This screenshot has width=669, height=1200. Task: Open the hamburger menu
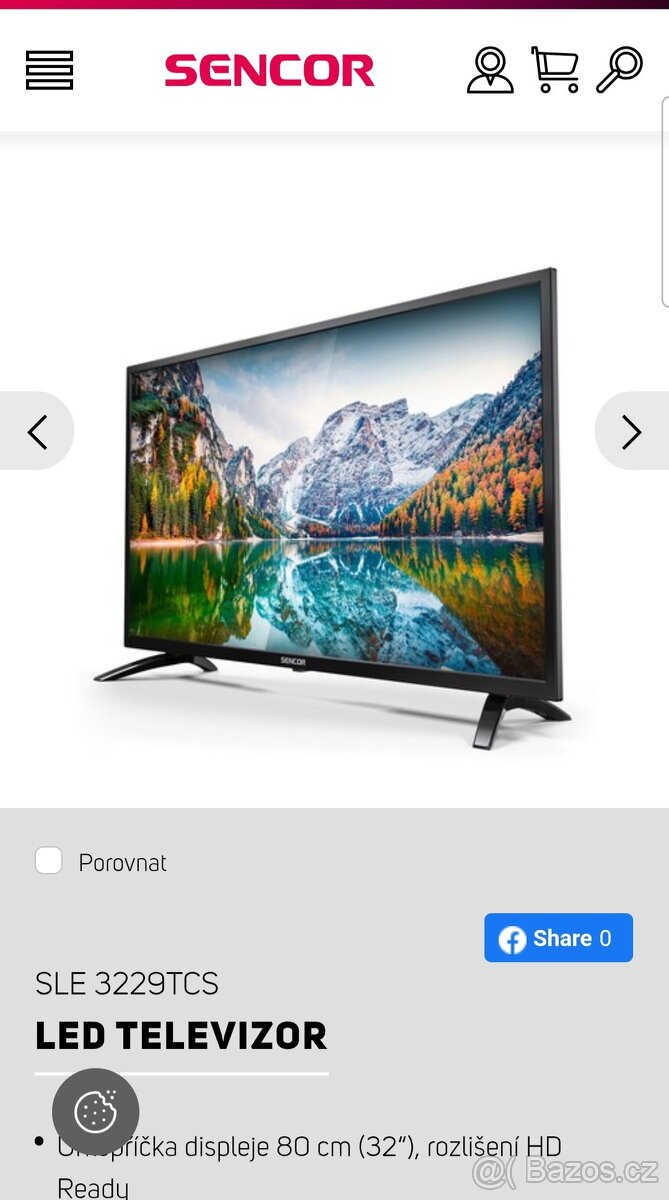(49, 70)
